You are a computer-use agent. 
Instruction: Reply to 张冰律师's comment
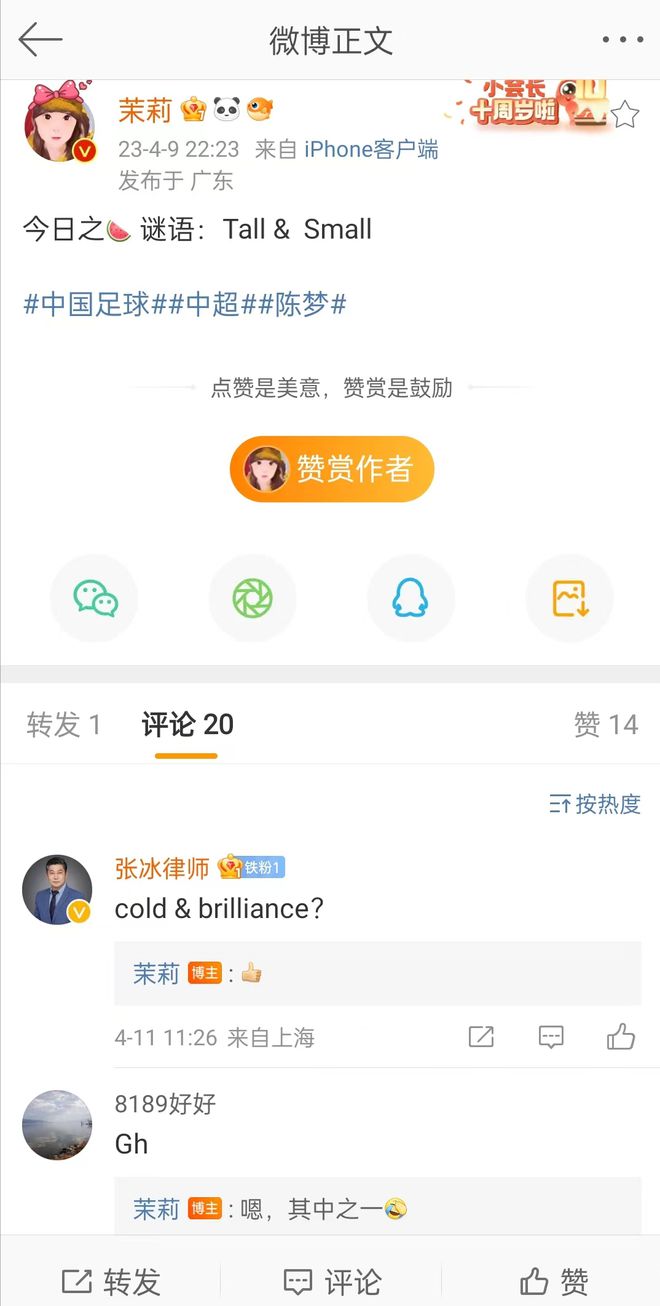pyautogui.click(x=551, y=1037)
